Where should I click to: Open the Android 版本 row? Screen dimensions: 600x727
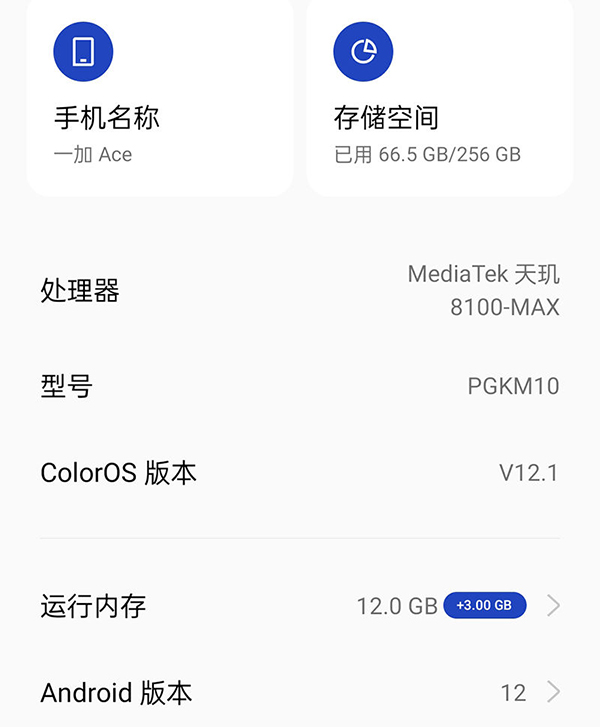pyautogui.click(x=300, y=692)
